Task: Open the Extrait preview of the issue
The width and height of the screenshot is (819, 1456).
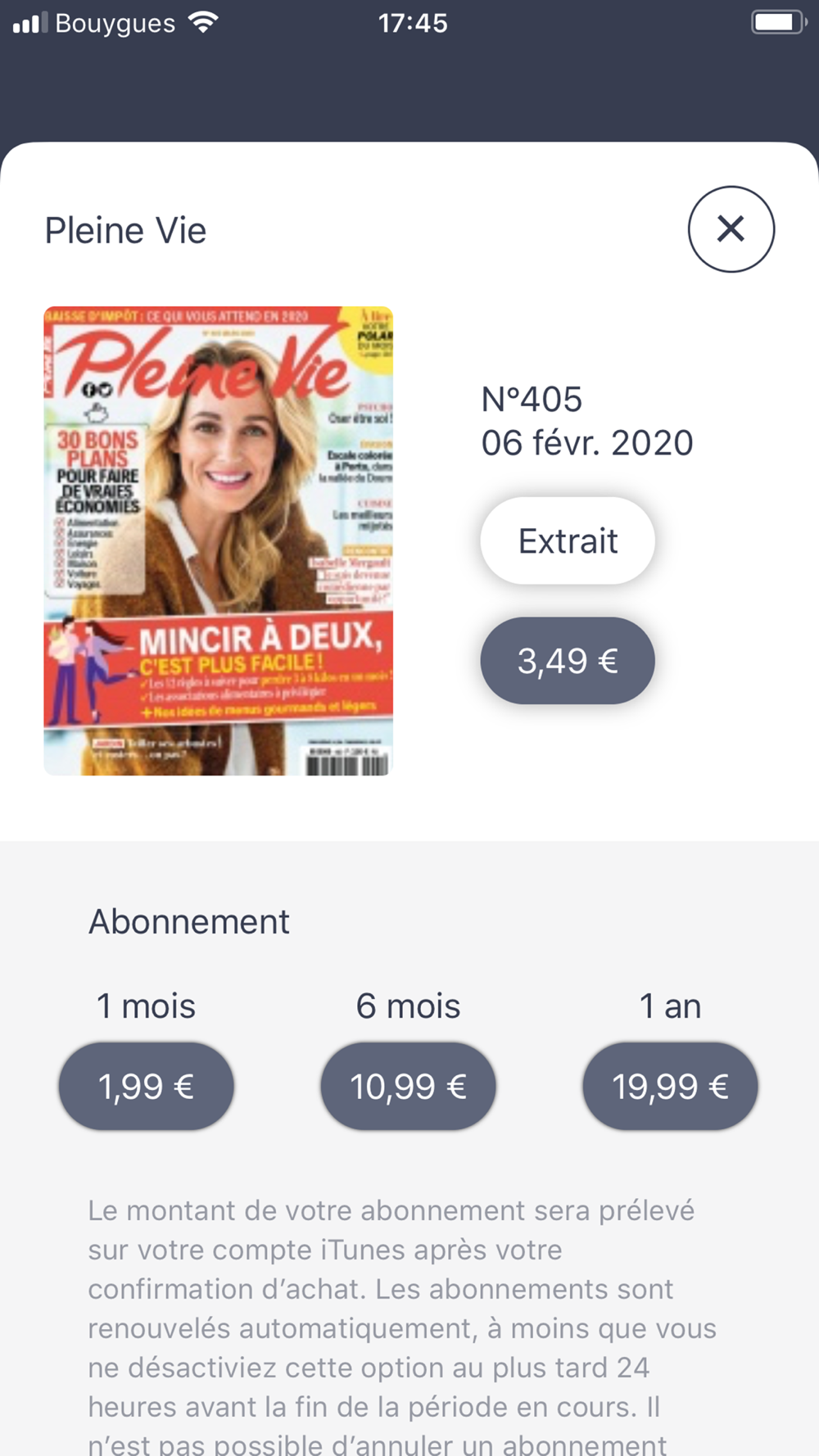Action: 568,540
